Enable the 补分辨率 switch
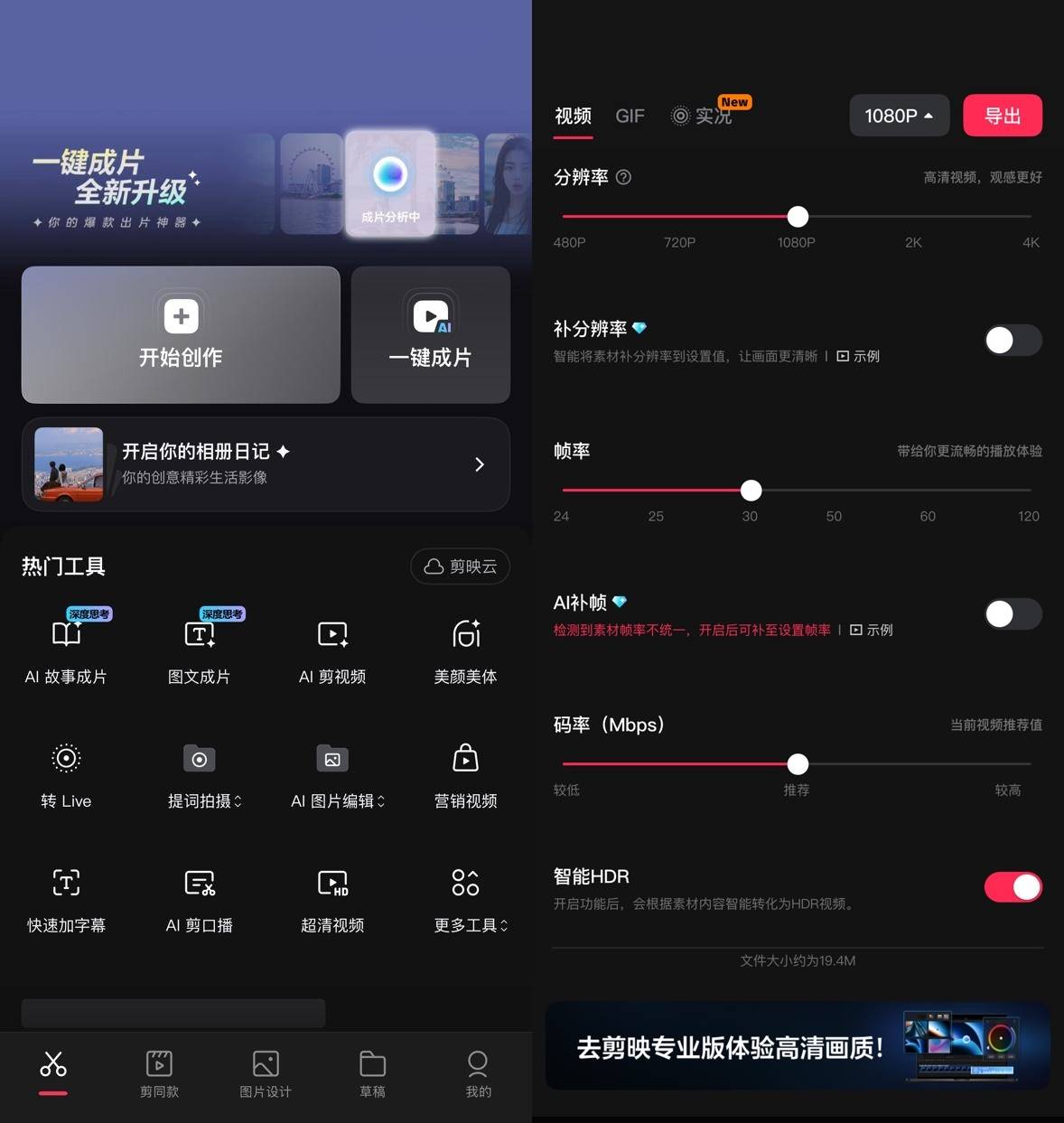 coord(1013,341)
